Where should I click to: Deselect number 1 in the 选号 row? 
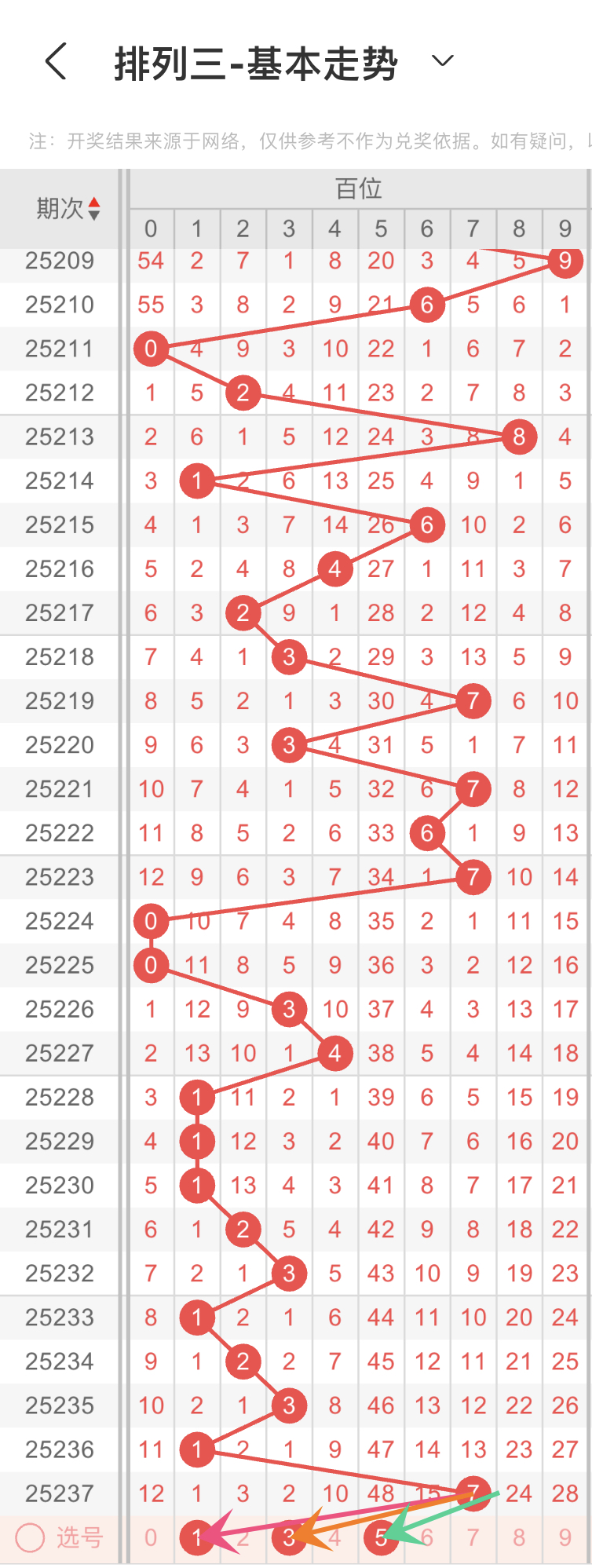(x=196, y=1537)
